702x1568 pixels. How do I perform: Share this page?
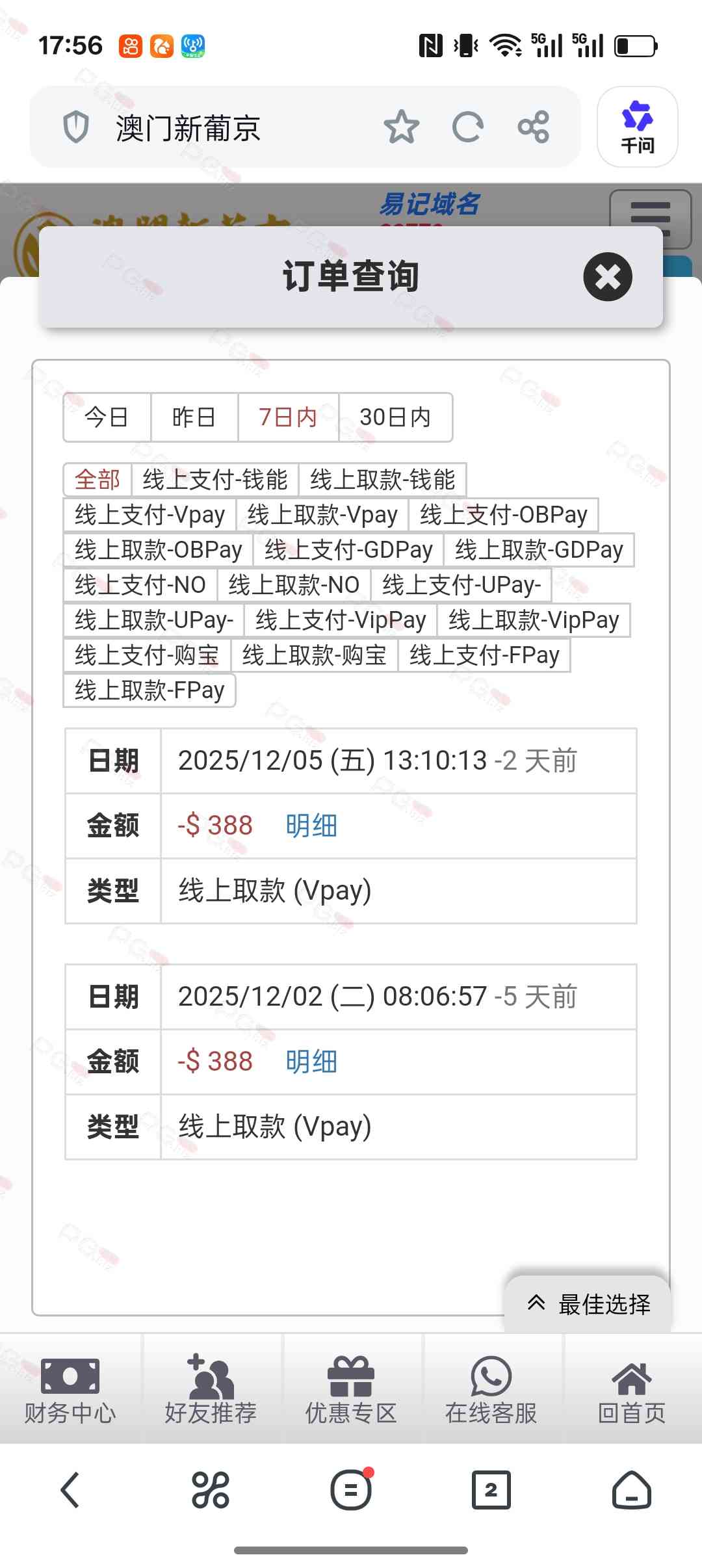(534, 127)
